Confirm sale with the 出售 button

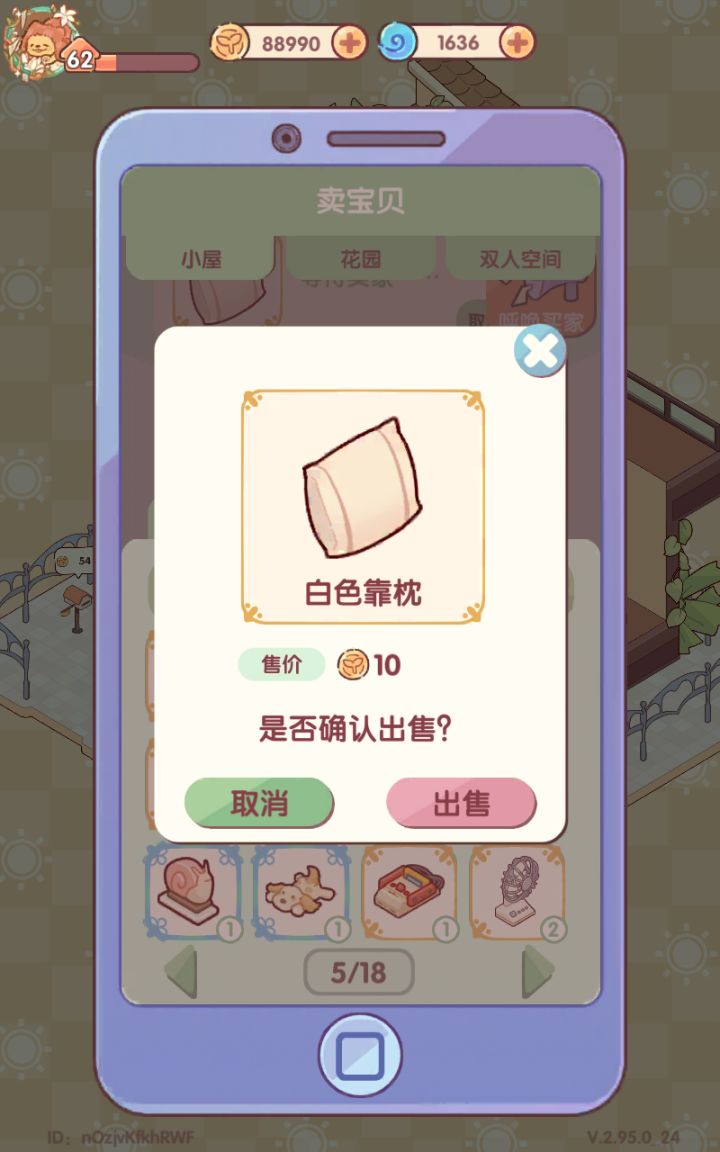461,803
